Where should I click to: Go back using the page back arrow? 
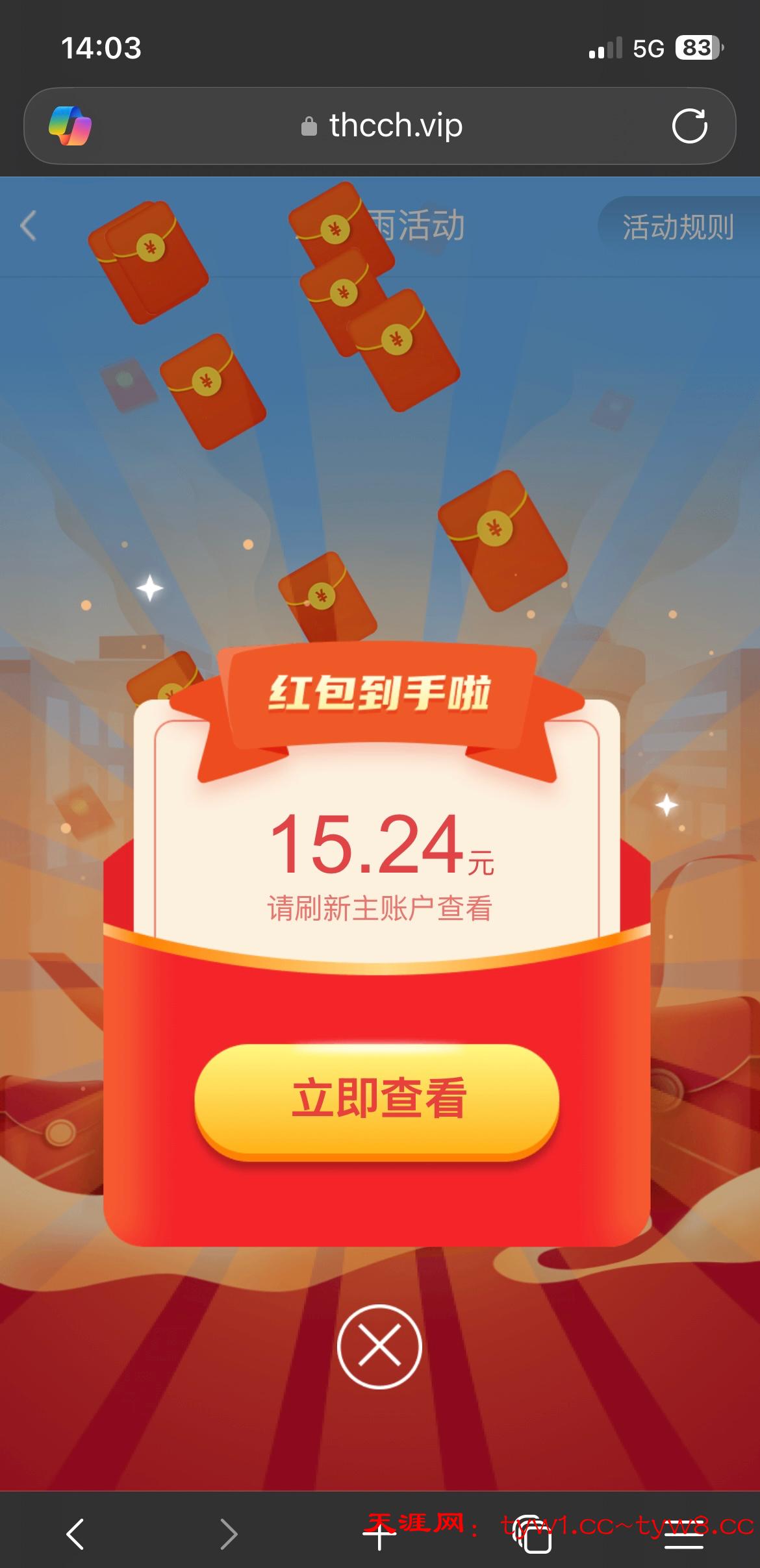29,226
